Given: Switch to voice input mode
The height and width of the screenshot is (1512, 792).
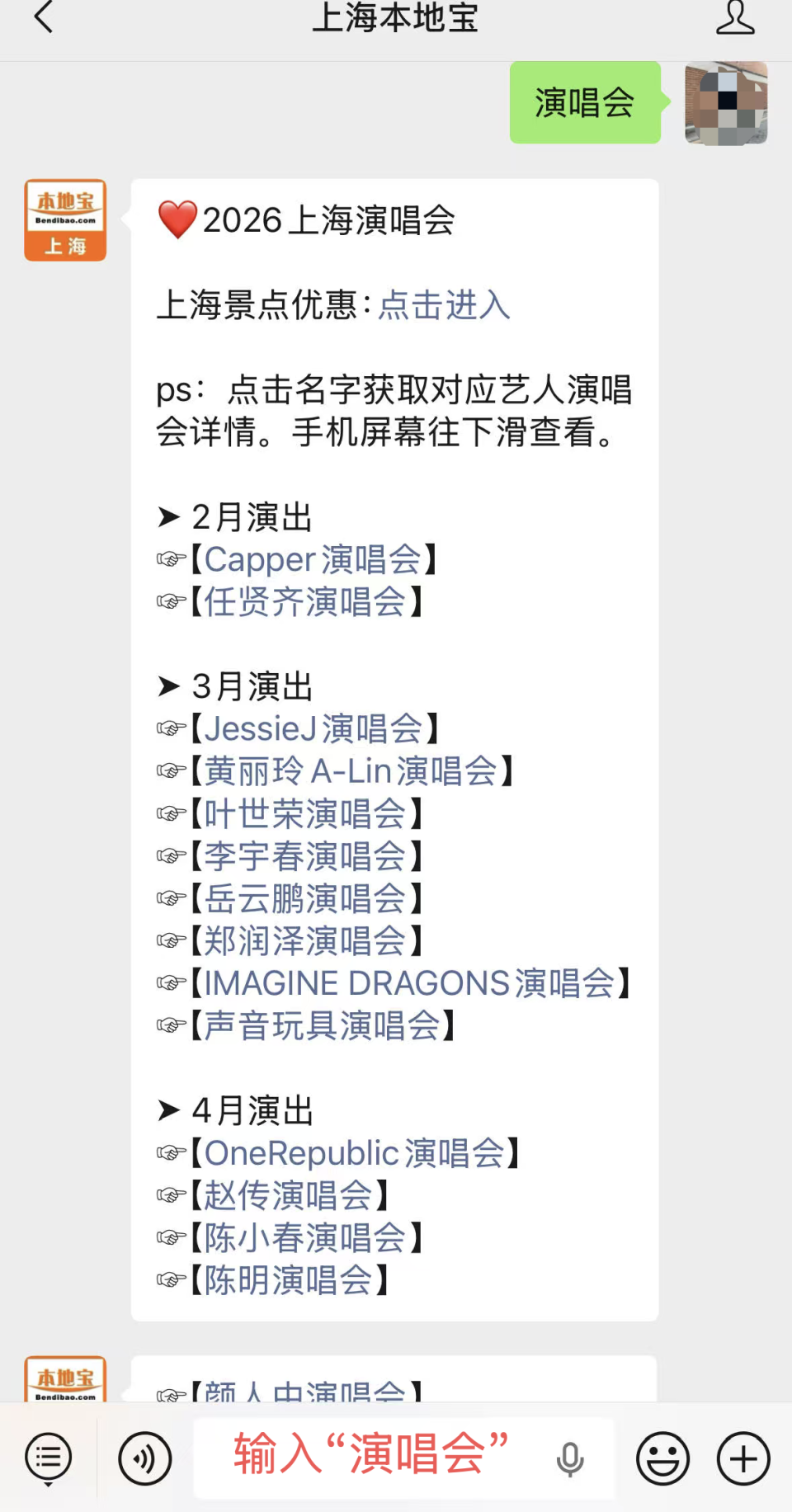Looking at the screenshot, I should (144, 1458).
